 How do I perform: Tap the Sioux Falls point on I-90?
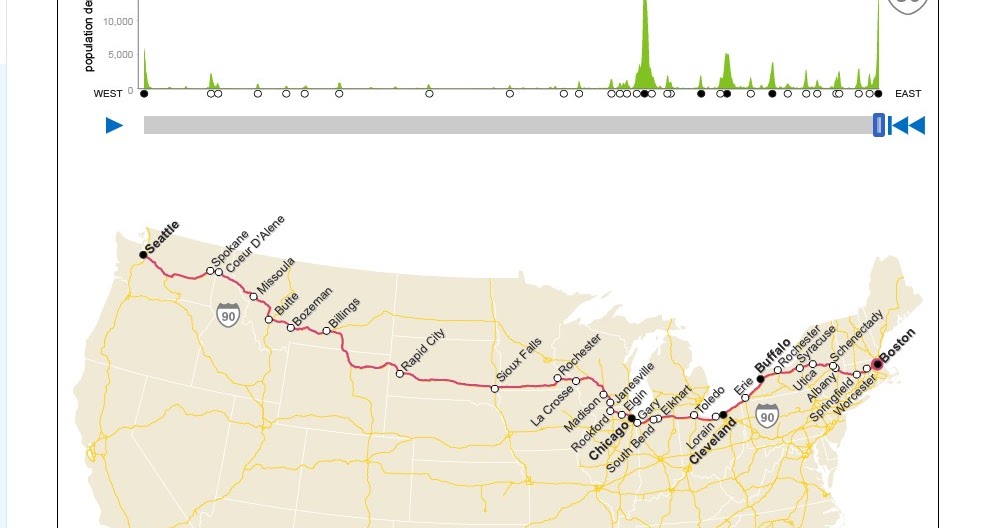[495, 388]
